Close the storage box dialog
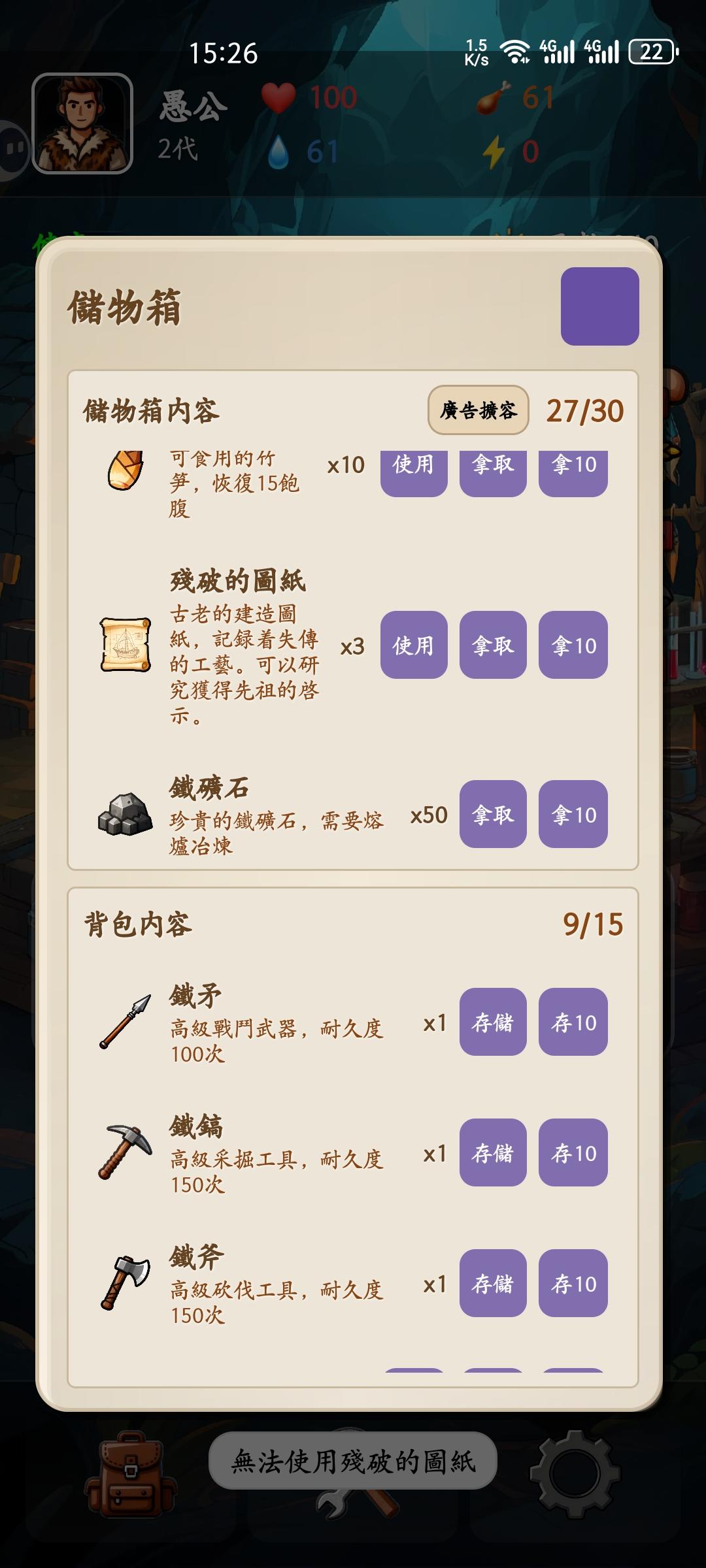 coord(601,305)
